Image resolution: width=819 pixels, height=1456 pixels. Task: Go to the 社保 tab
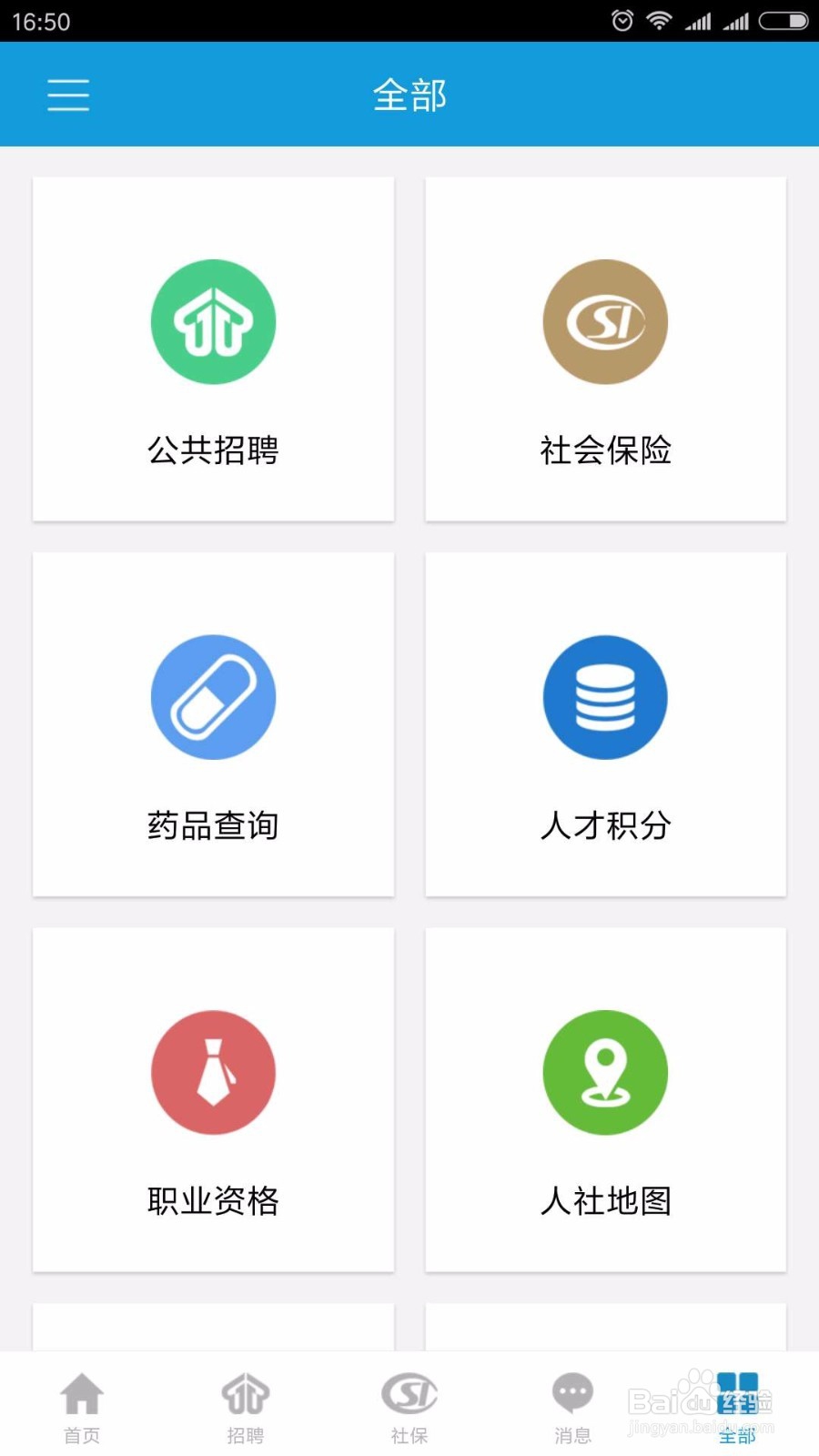(409, 1408)
